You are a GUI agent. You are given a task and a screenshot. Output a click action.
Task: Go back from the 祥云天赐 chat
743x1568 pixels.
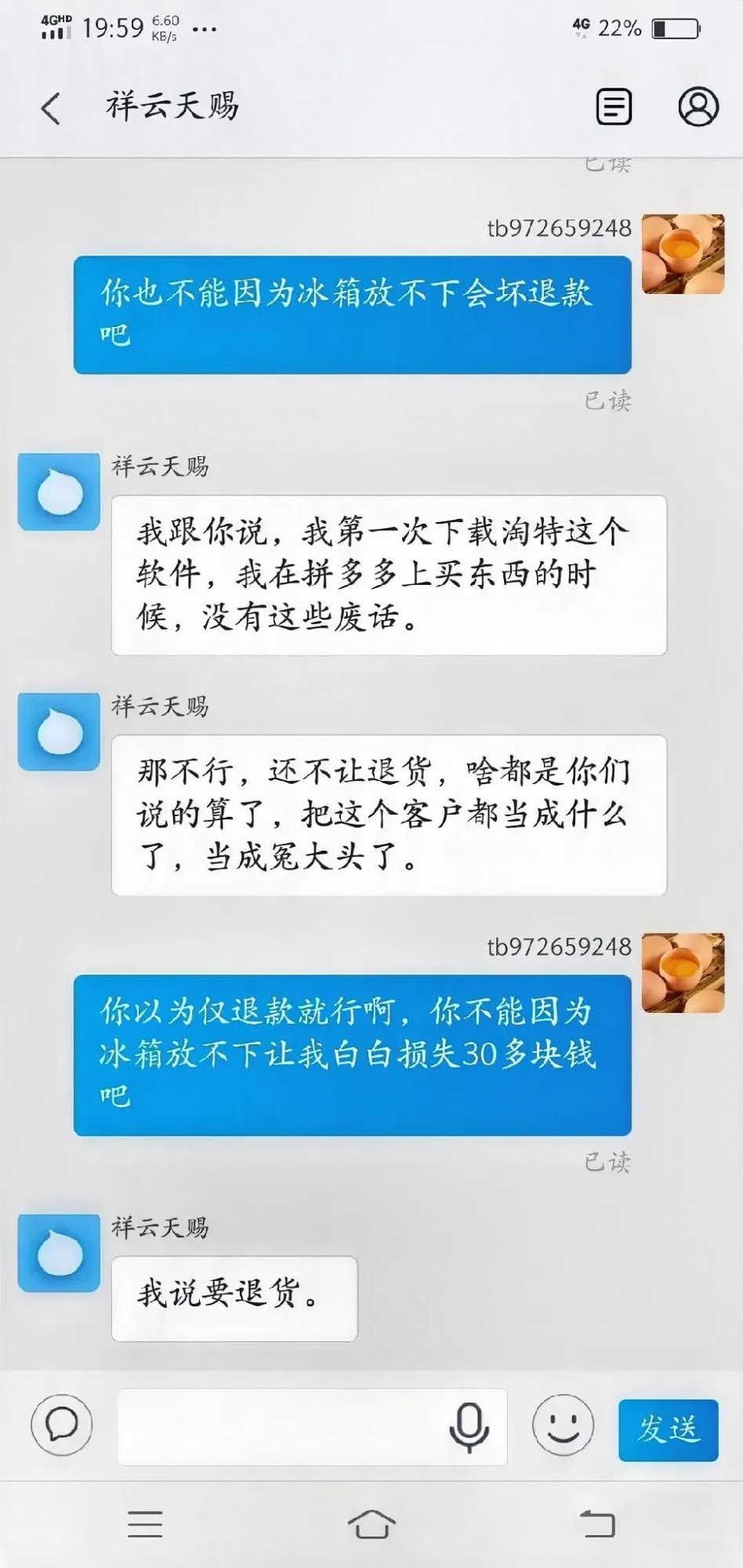click(x=52, y=108)
